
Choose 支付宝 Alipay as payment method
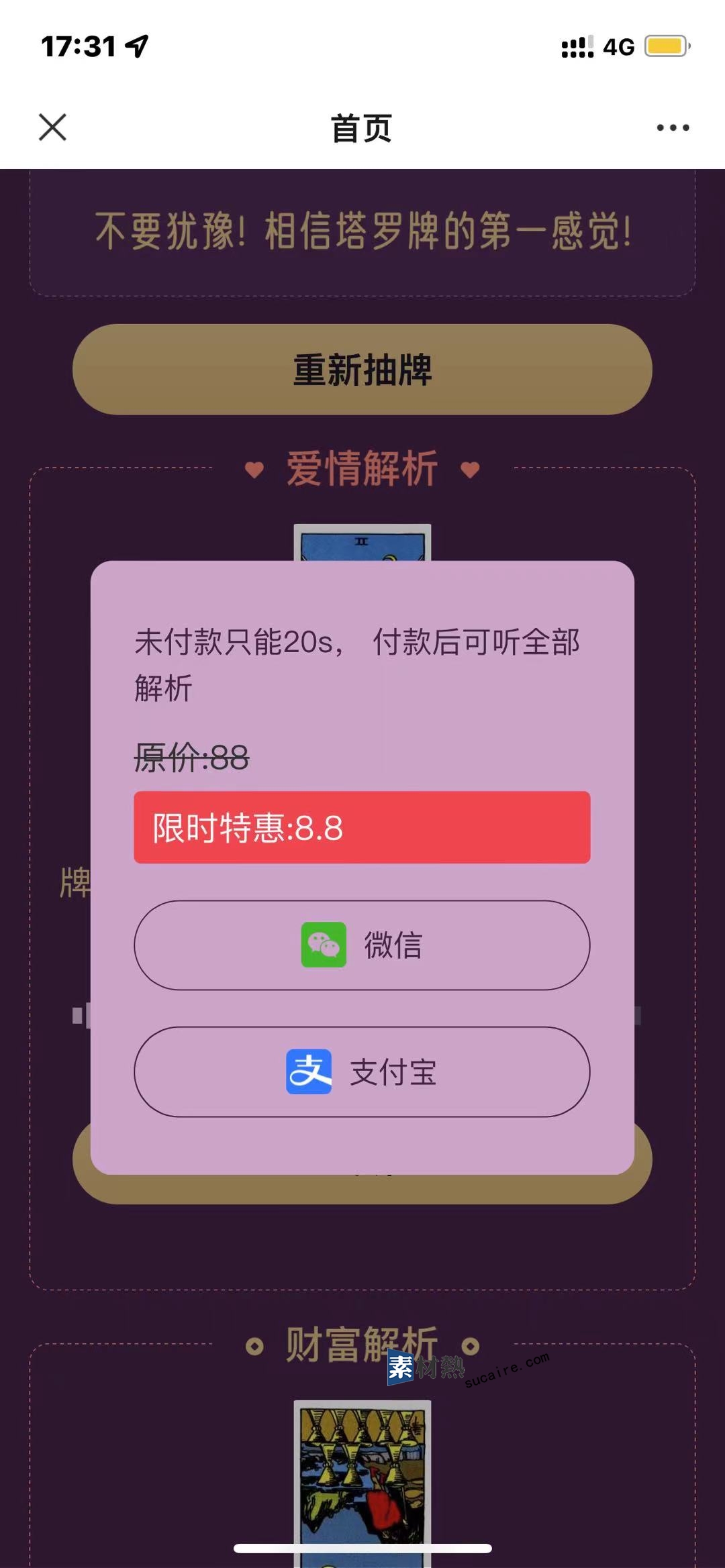click(362, 1072)
